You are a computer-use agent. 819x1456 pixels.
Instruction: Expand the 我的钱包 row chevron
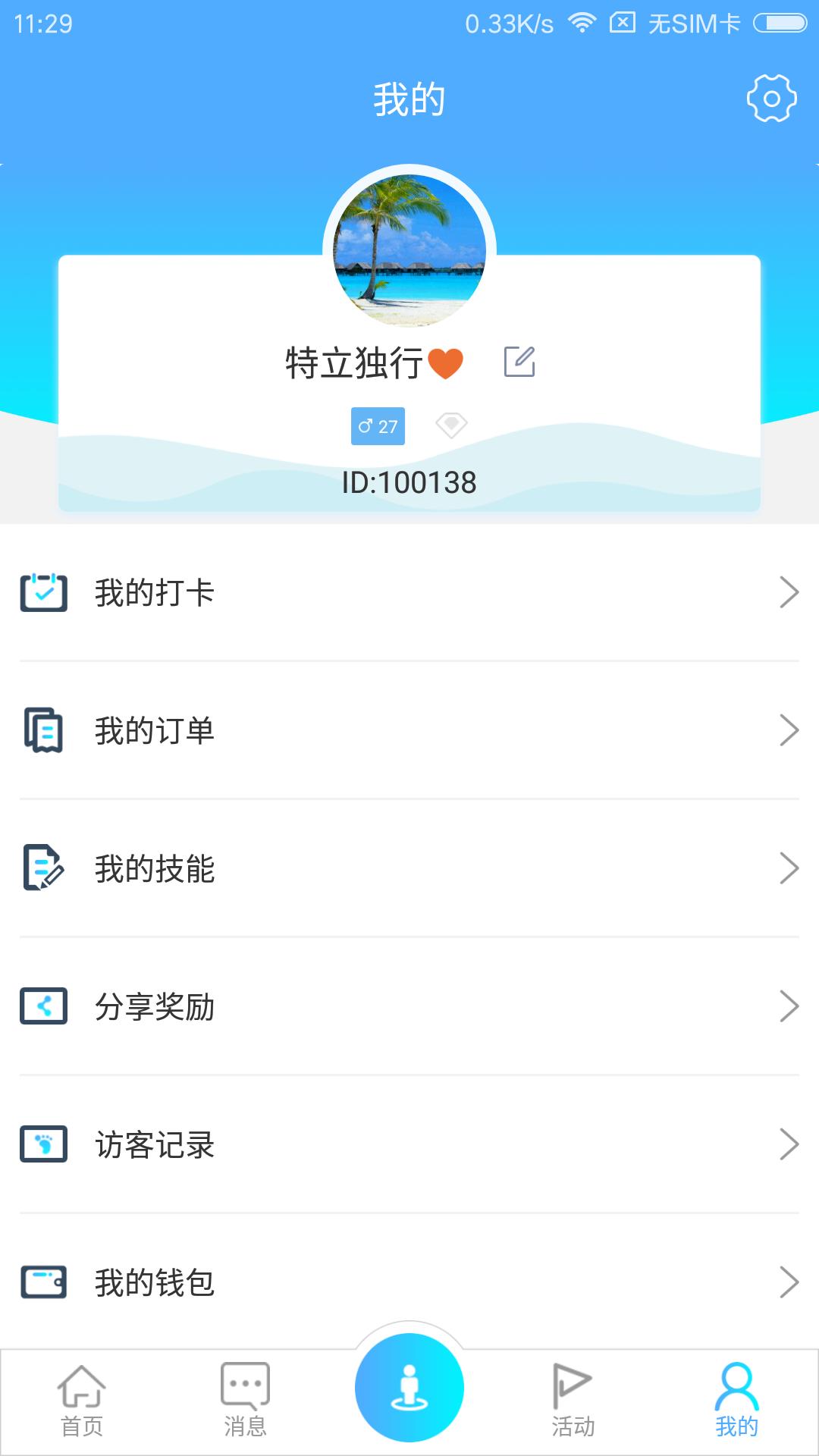(789, 1283)
